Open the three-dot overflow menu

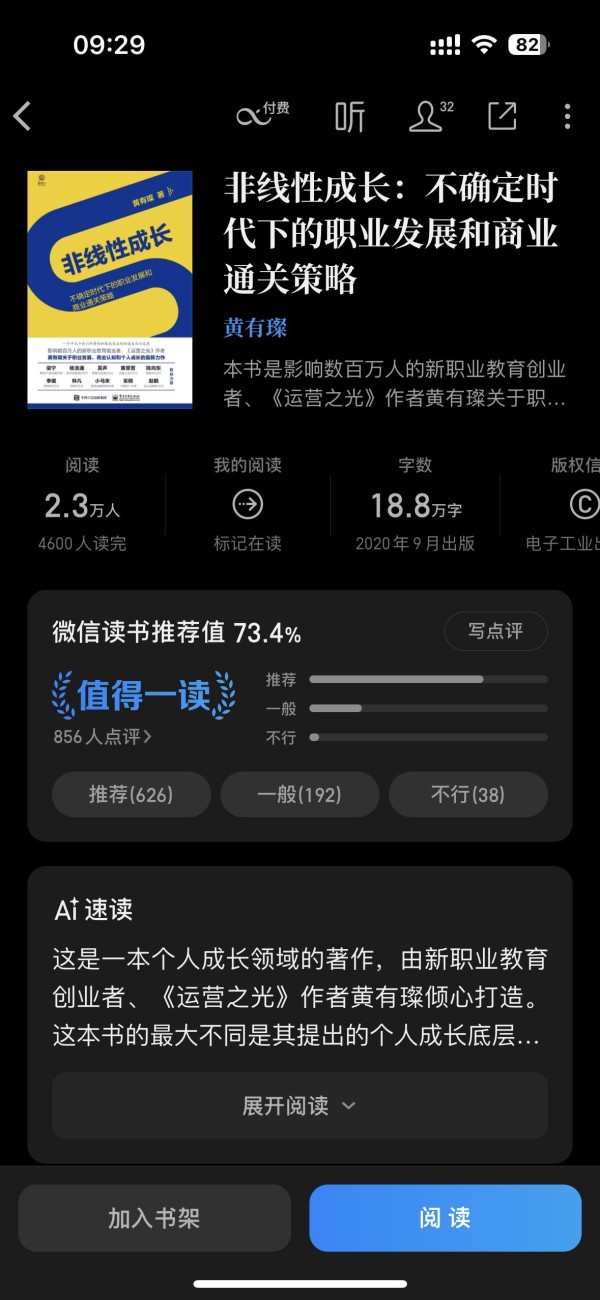pos(567,116)
